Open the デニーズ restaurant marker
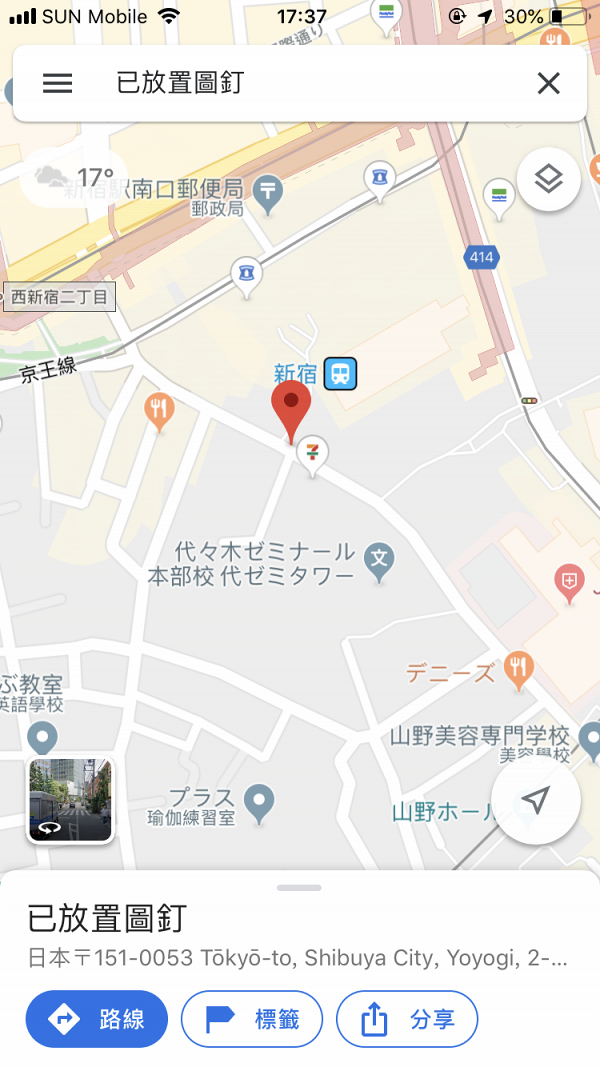The image size is (600, 1067). point(518,670)
